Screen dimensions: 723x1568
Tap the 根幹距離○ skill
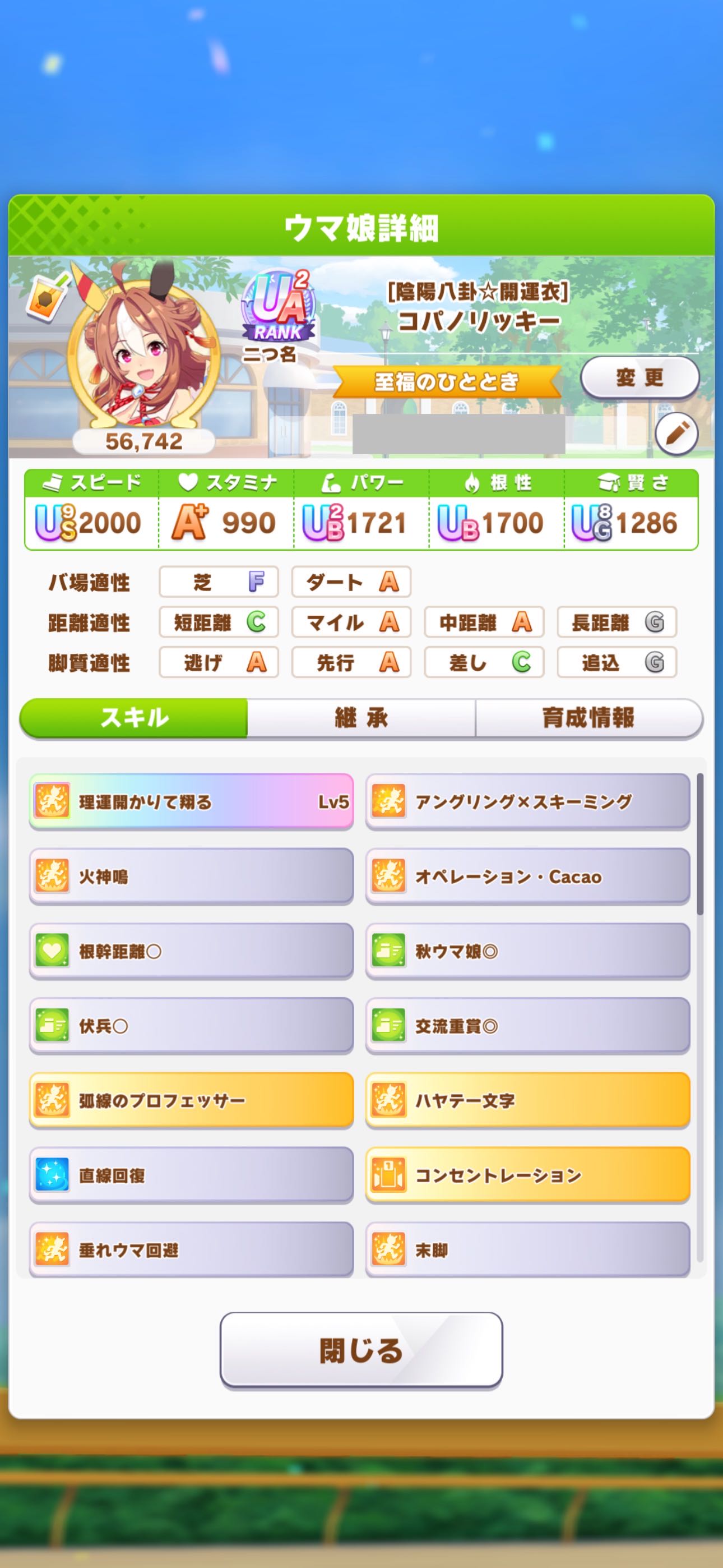tap(191, 951)
